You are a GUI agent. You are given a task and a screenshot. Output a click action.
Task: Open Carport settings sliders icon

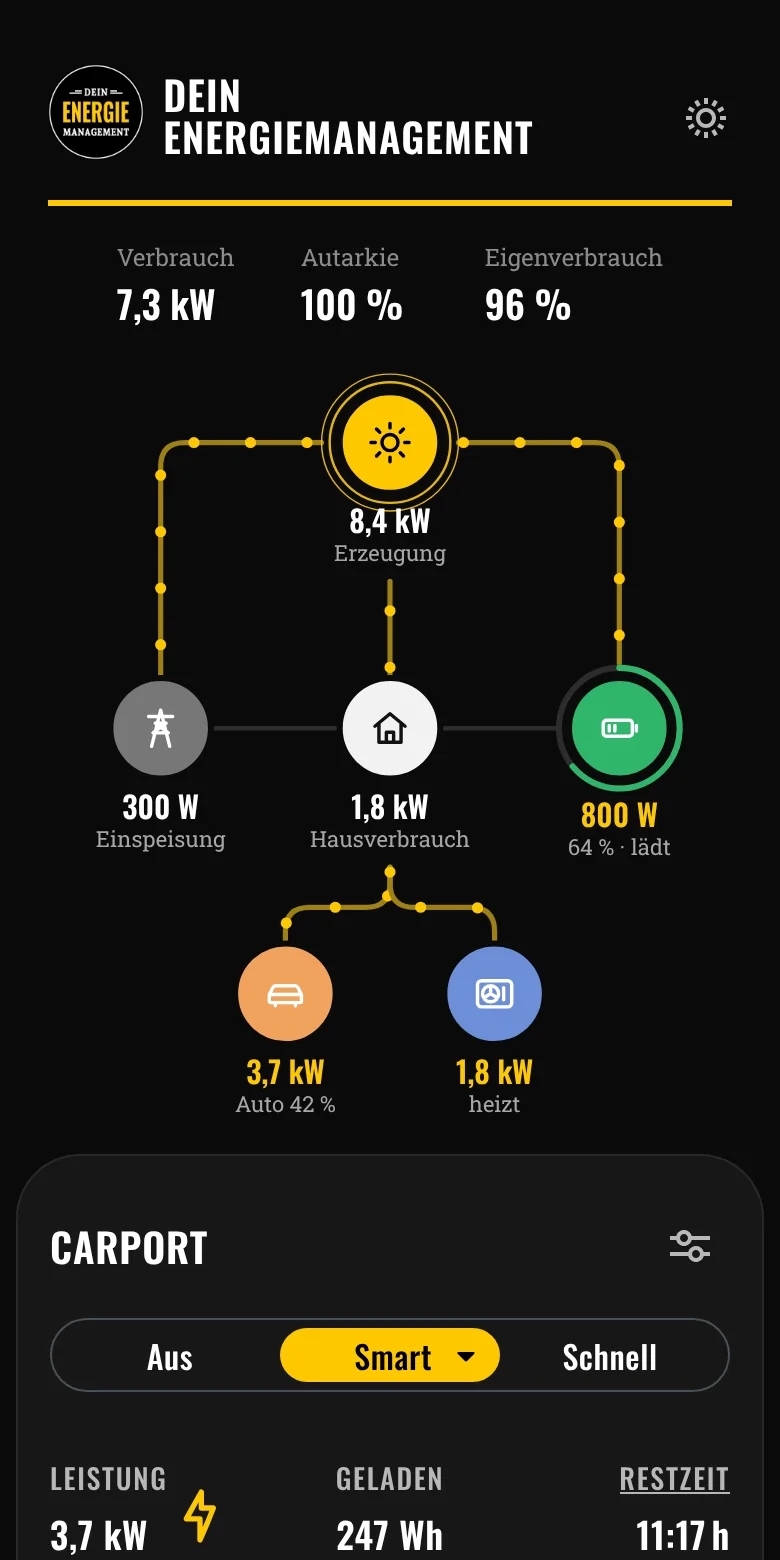690,1246
